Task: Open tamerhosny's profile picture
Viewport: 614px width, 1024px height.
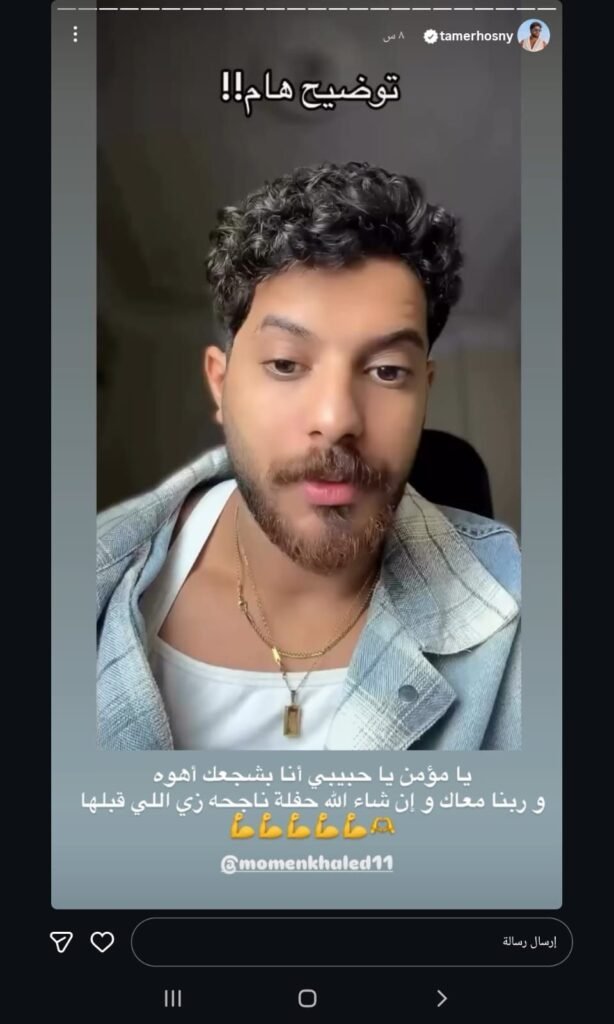Action: (533, 35)
